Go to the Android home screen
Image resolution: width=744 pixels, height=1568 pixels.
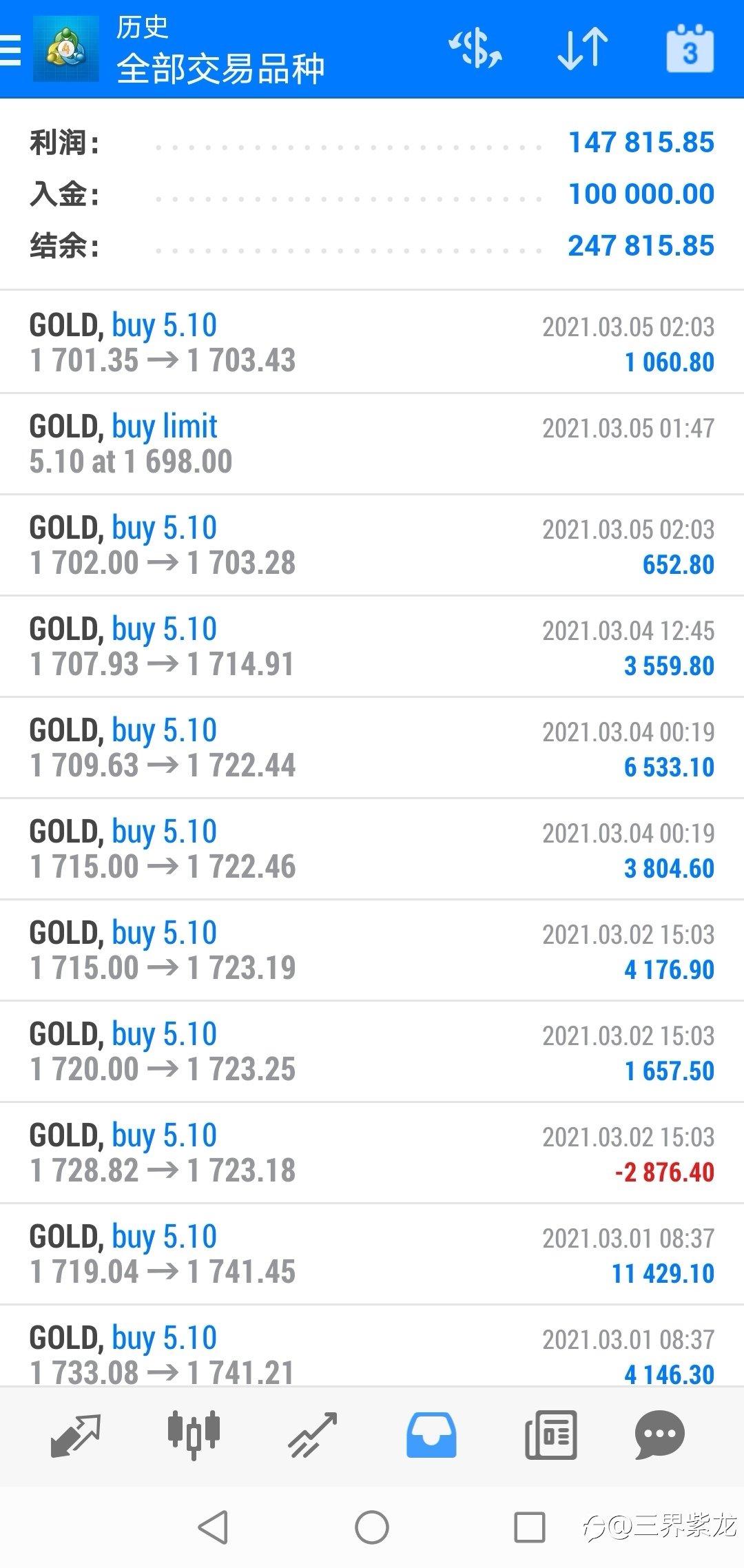click(372, 1527)
